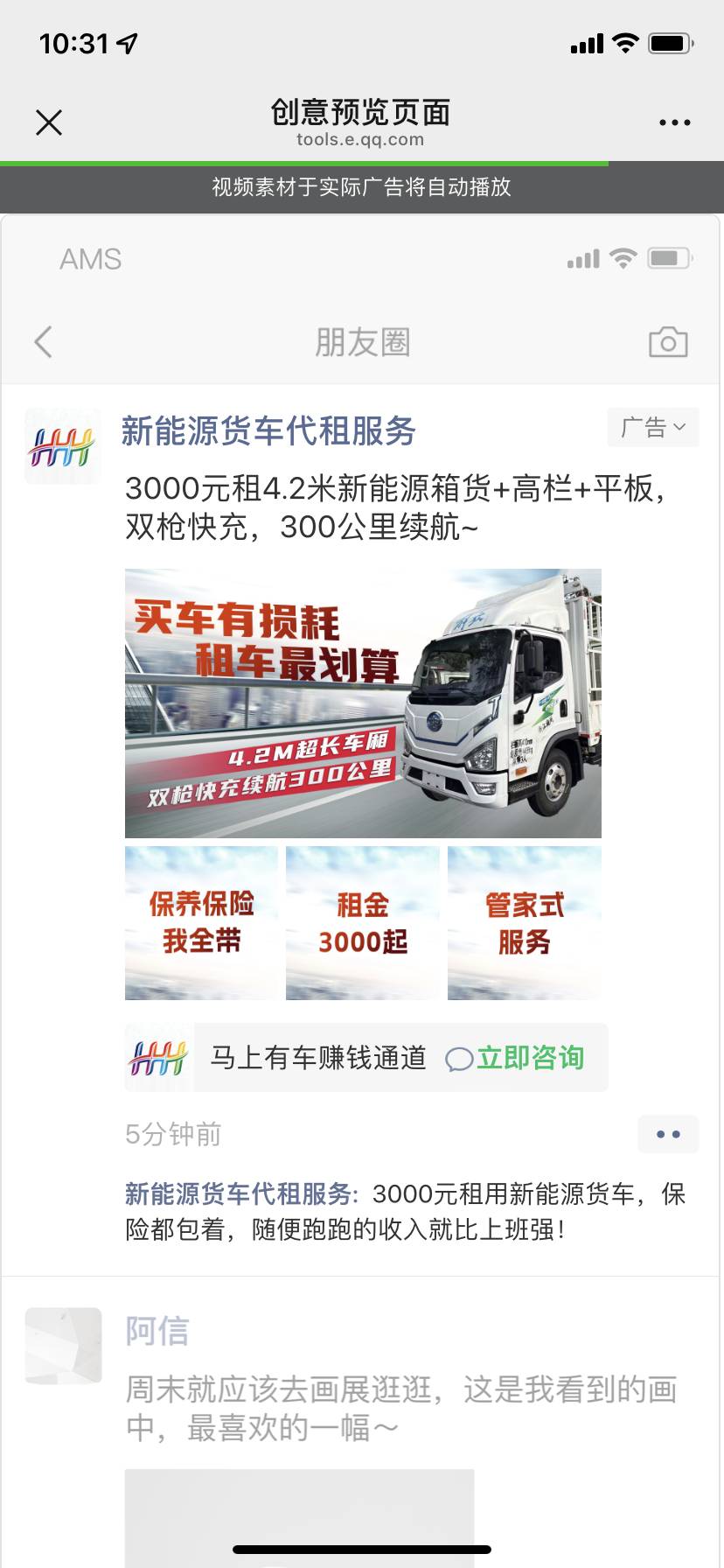This screenshot has height=1568, width=724.
Task: Open the two-dot like/comment button
Action: (x=668, y=1134)
